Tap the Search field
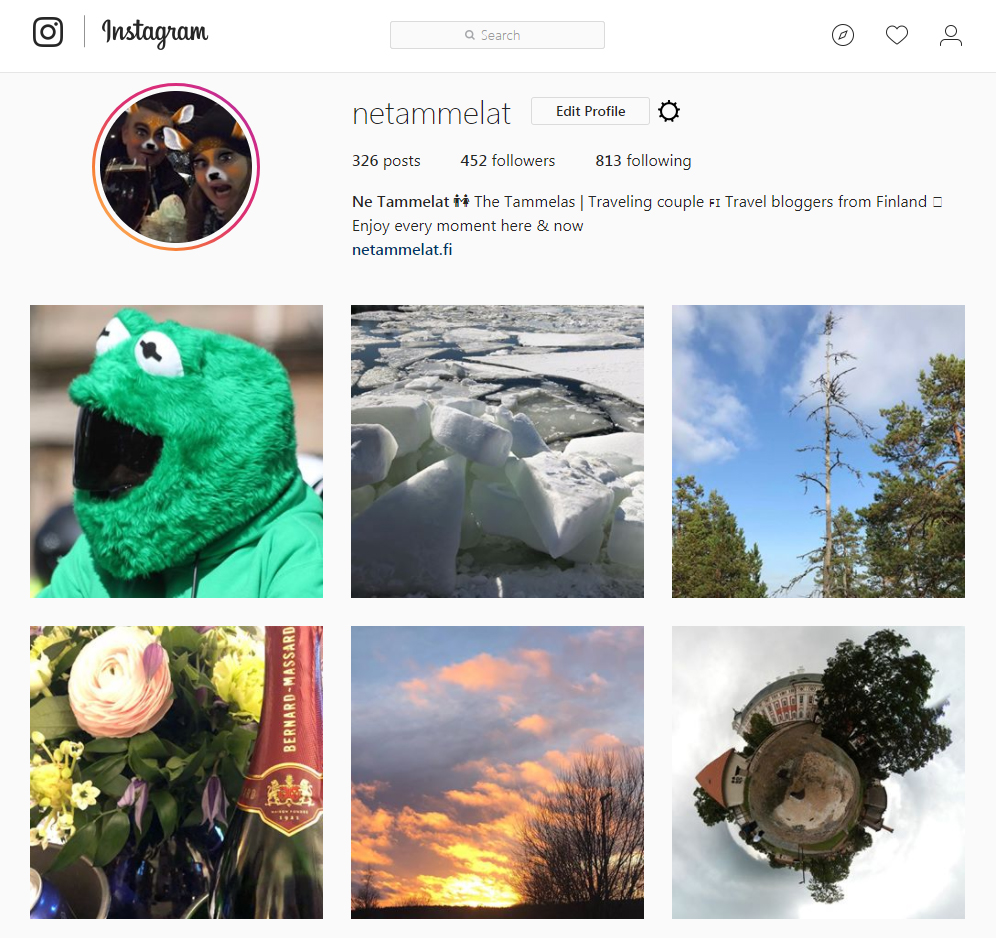 point(497,35)
